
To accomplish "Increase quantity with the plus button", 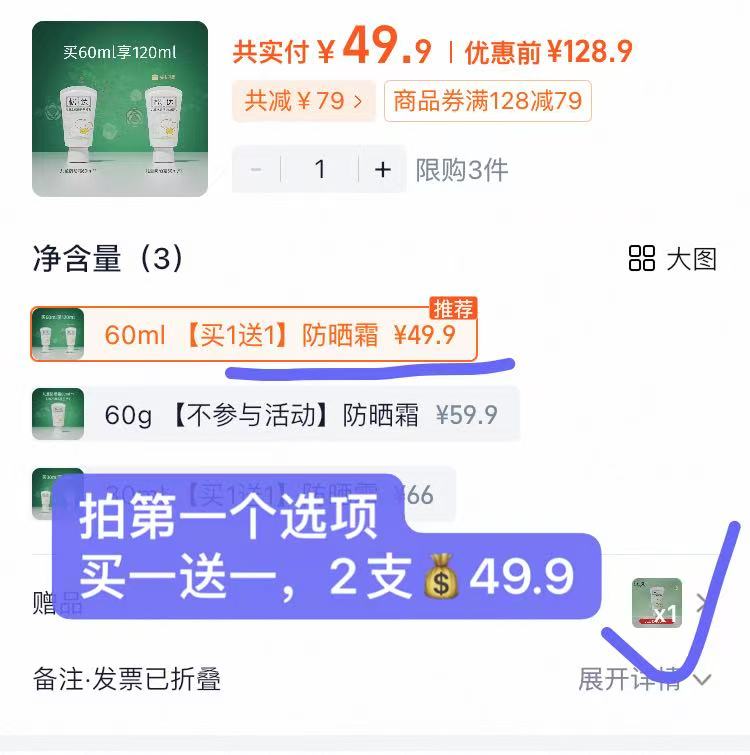I will [x=383, y=169].
